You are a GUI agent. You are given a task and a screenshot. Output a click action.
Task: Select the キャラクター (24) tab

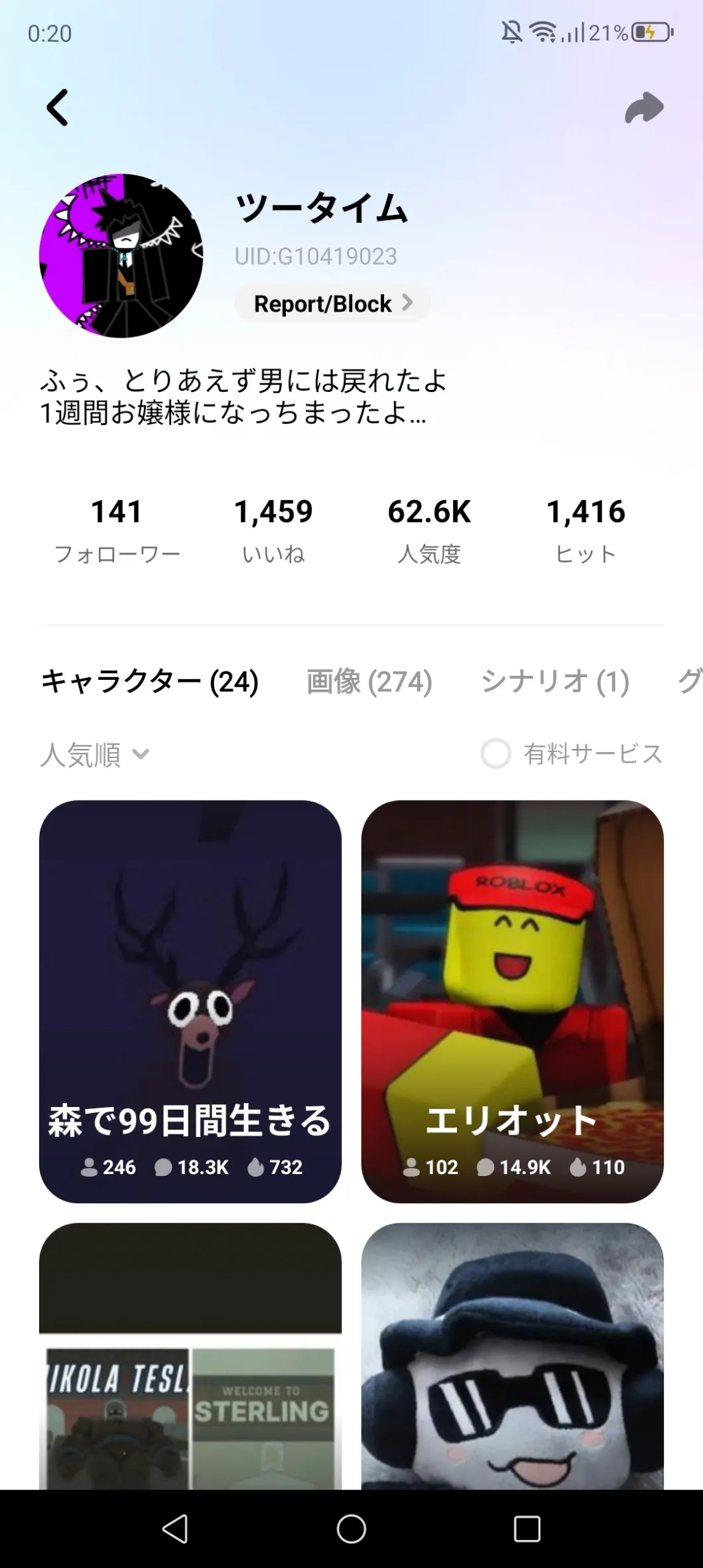click(150, 681)
